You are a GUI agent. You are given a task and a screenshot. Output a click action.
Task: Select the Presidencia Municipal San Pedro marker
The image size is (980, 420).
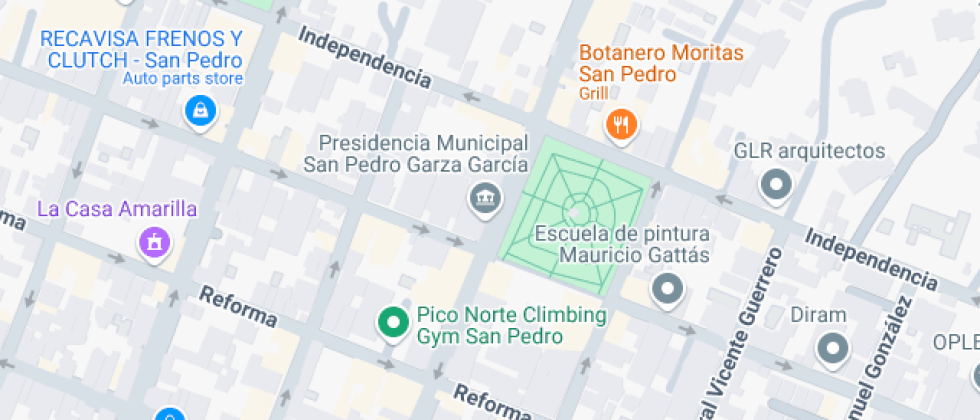486,200
